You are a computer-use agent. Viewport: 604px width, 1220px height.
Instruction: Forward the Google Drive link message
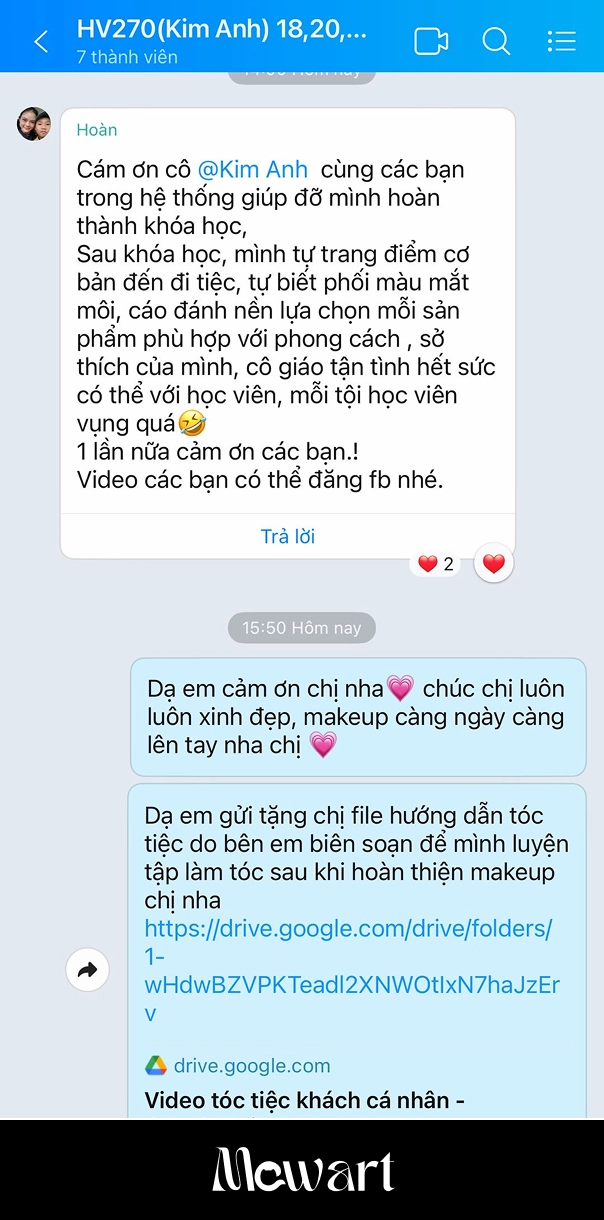[x=88, y=969]
